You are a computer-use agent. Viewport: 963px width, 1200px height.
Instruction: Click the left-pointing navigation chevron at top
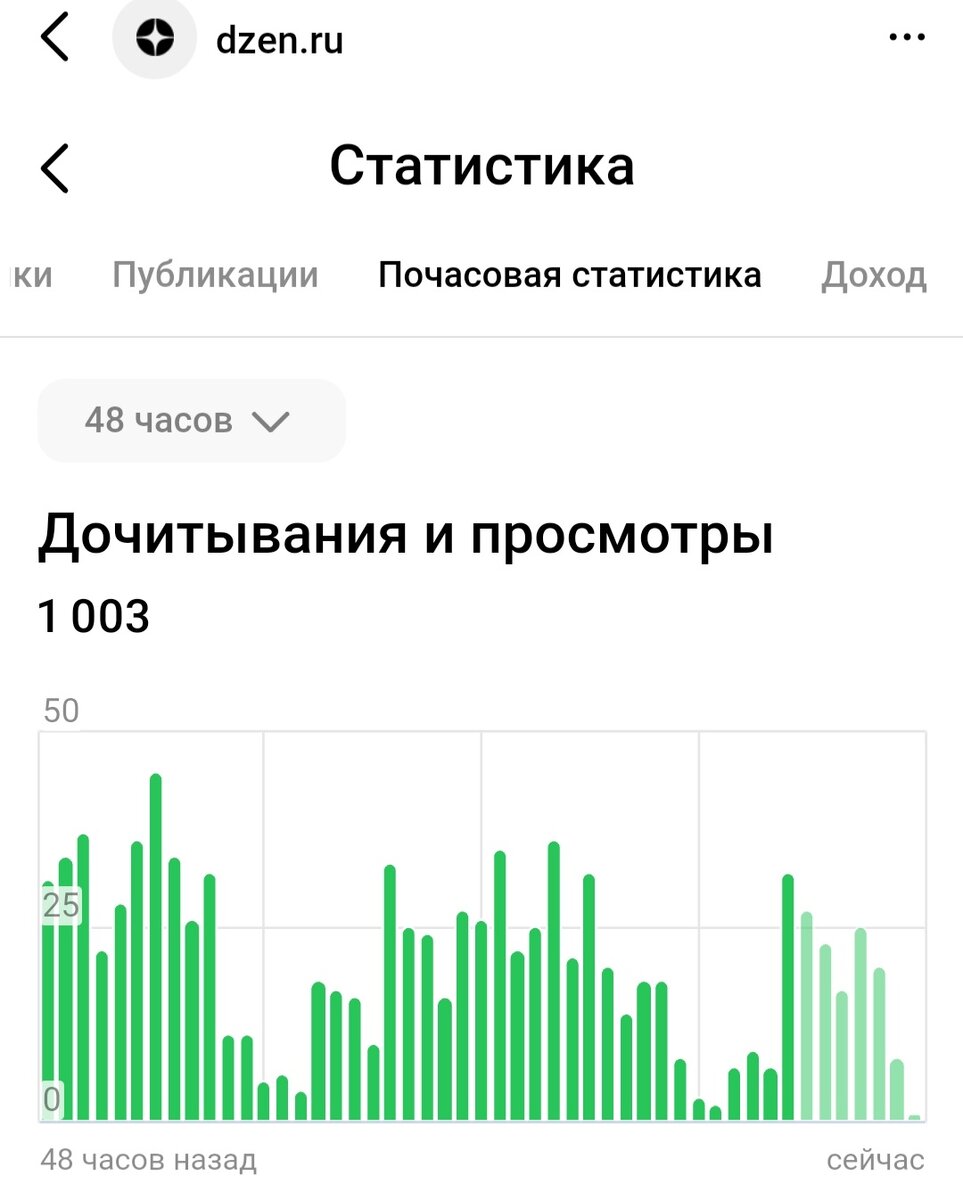55,168
